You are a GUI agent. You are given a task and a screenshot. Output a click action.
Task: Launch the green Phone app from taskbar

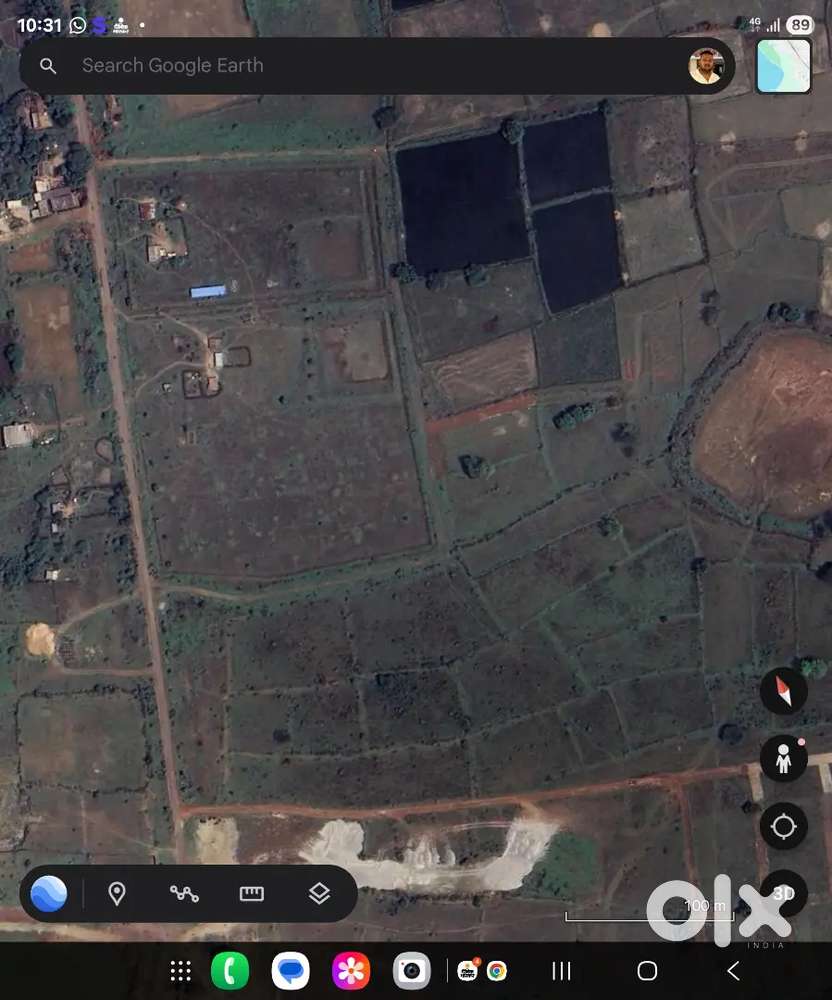click(230, 971)
